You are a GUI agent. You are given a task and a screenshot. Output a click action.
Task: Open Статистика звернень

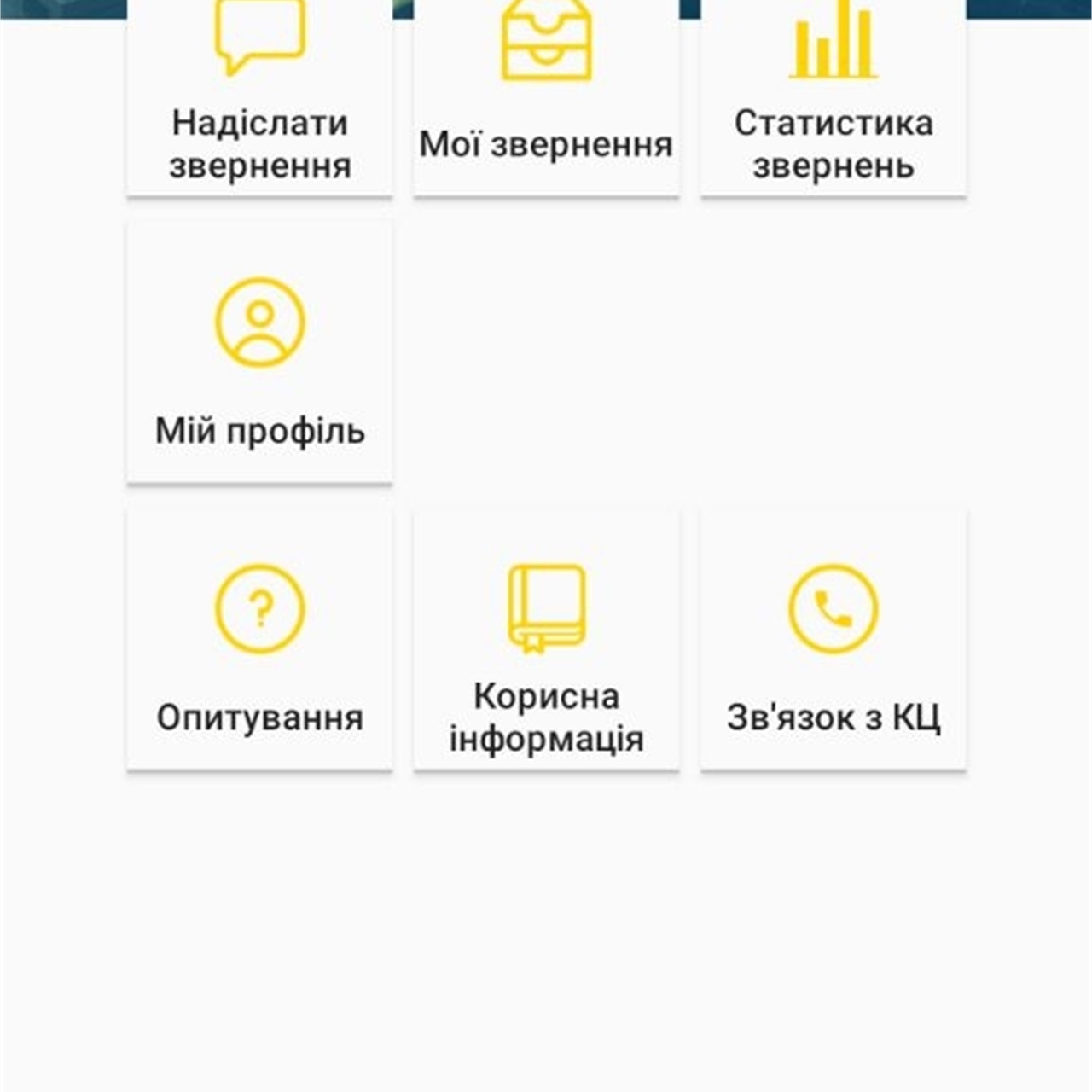pyautogui.click(x=833, y=98)
